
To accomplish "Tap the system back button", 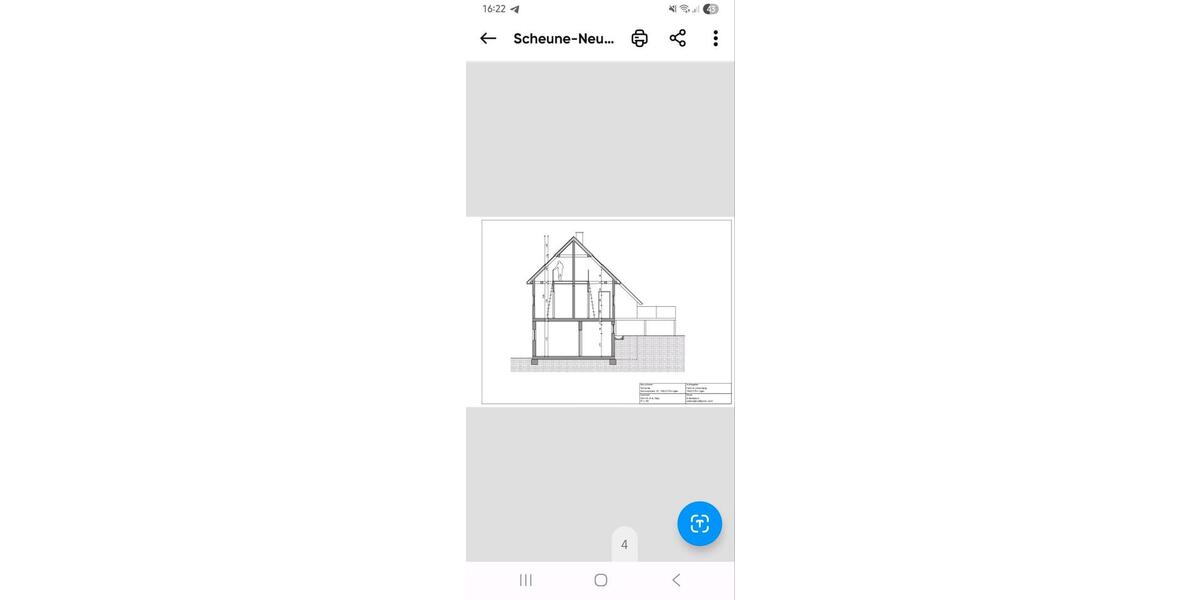I will (x=676, y=580).
